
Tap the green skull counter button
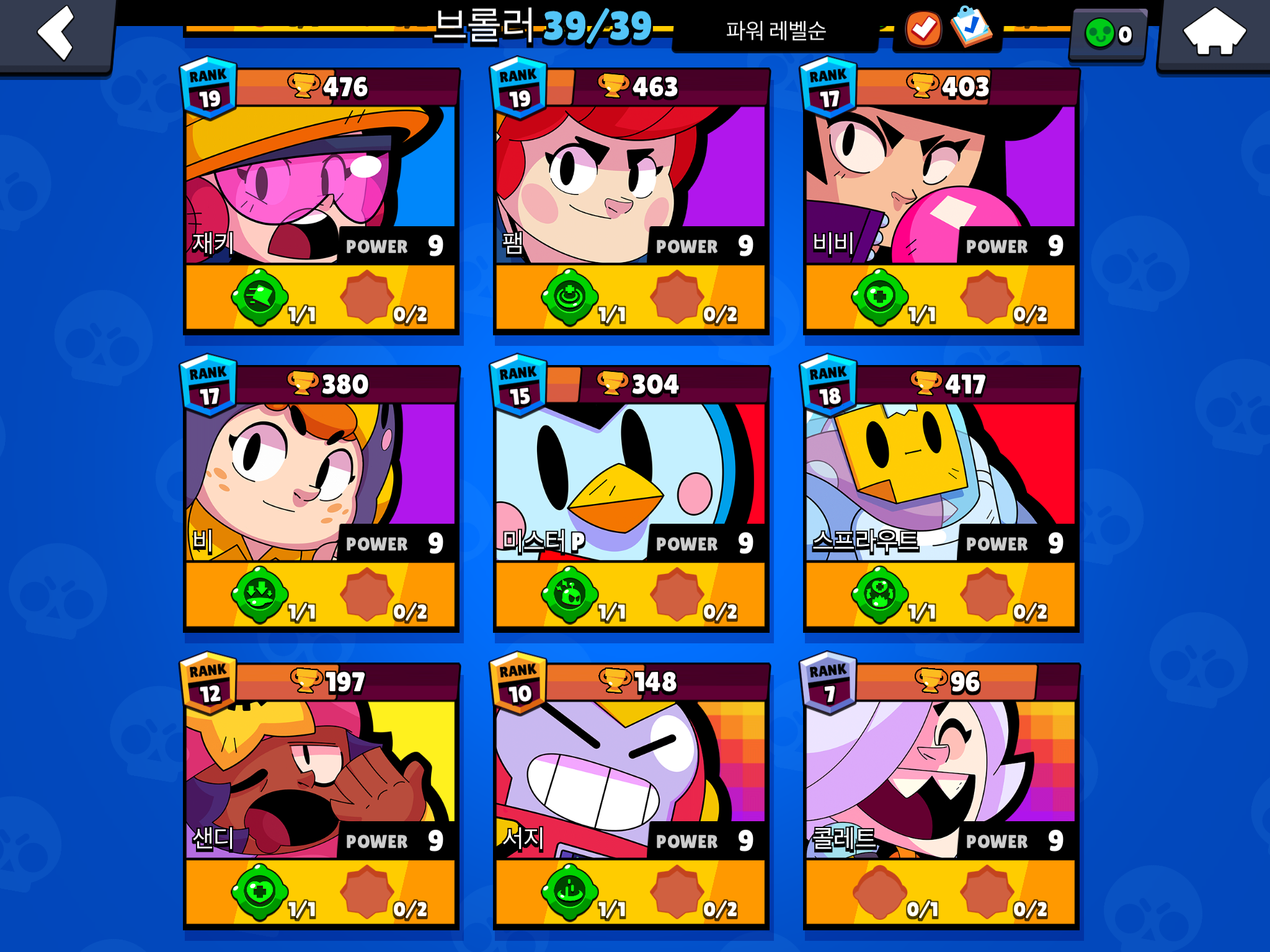pos(1108,34)
